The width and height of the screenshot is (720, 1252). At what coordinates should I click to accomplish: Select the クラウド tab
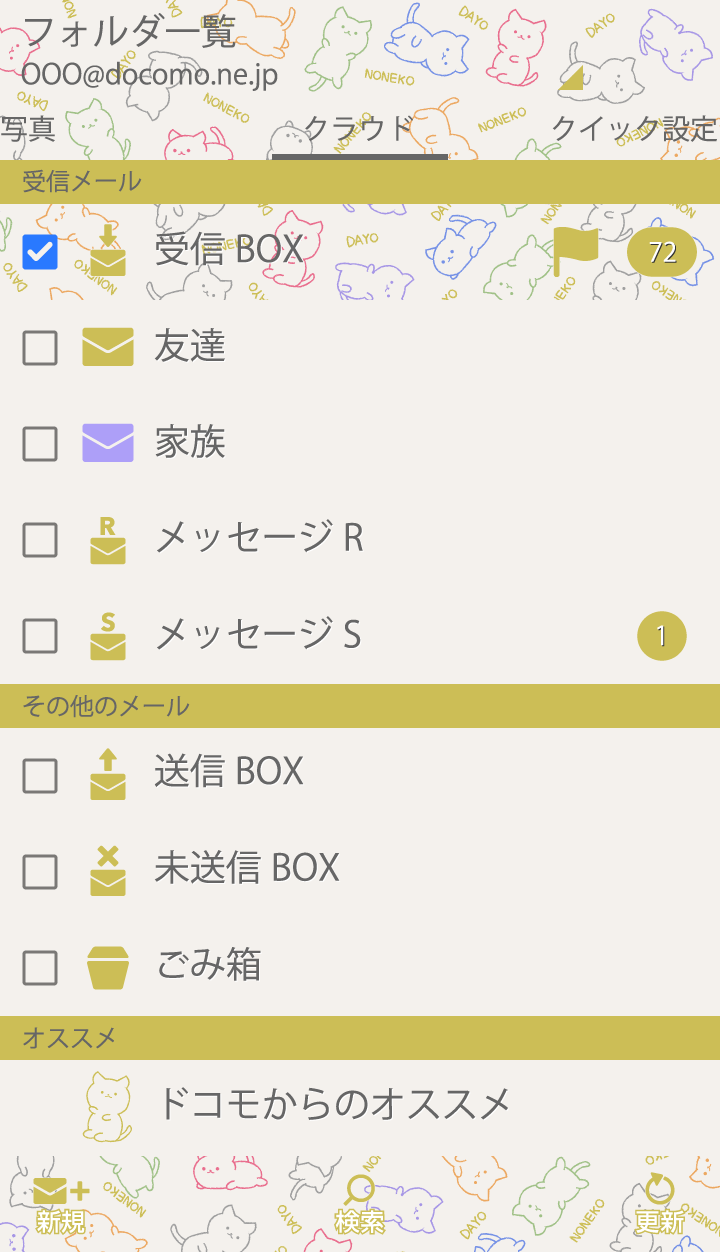[358, 130]
